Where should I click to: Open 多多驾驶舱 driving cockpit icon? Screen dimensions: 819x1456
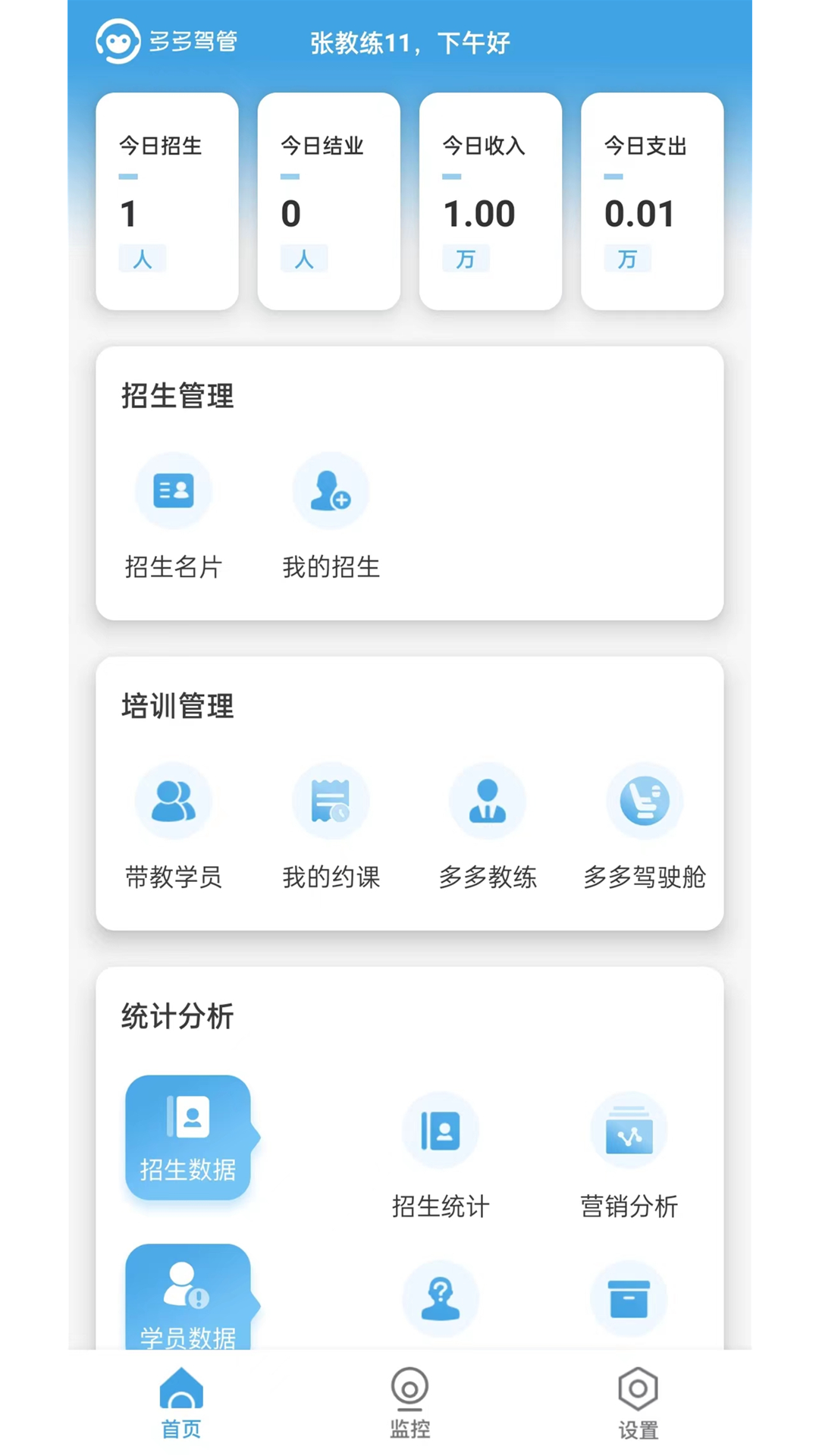click(644, 801)
